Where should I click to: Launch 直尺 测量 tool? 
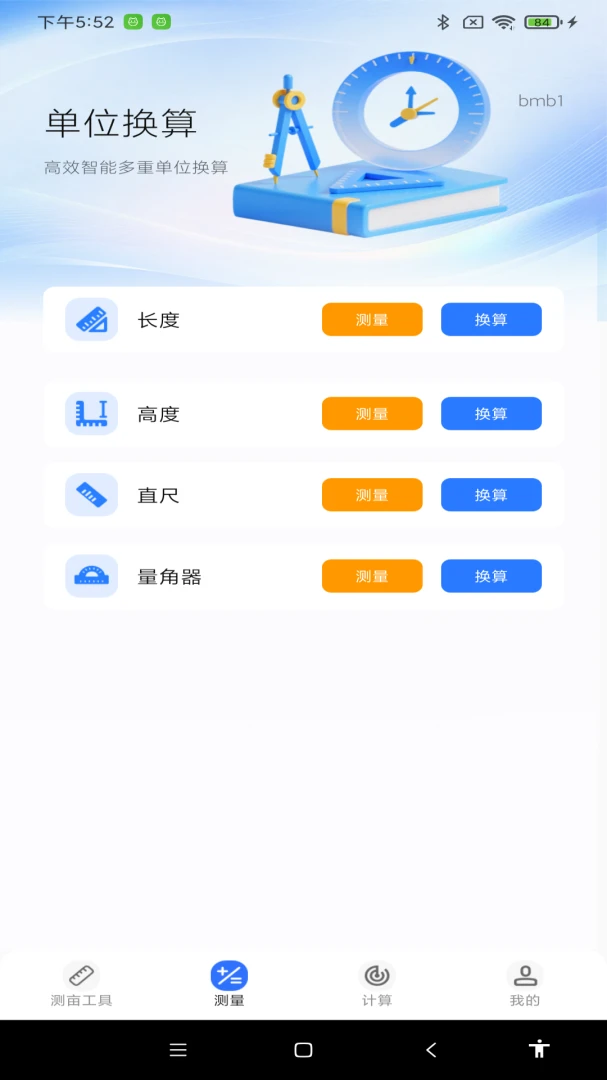372,495
